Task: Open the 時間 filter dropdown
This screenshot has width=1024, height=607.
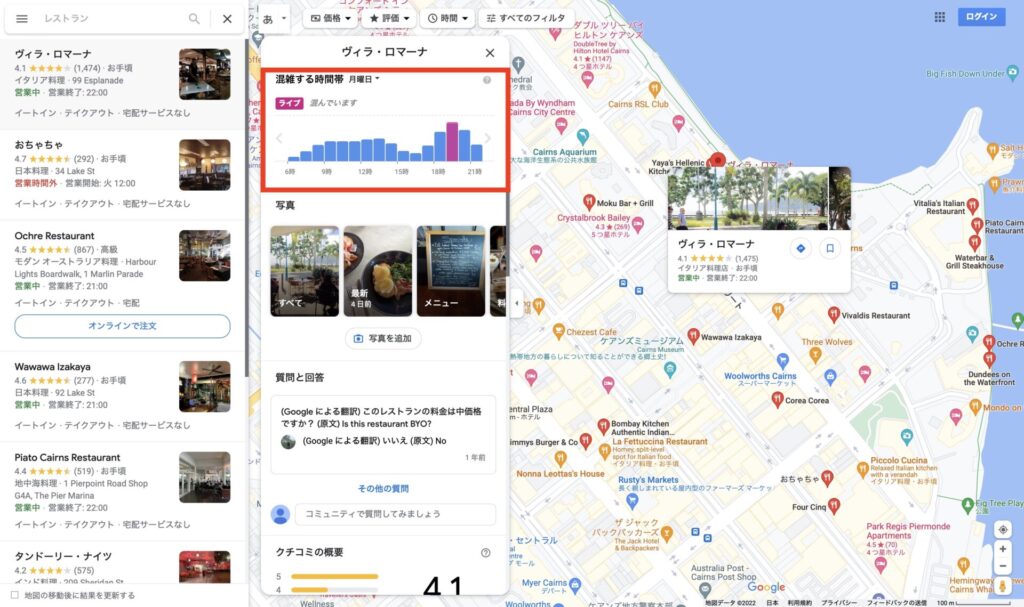Action: tap(447, 18)
